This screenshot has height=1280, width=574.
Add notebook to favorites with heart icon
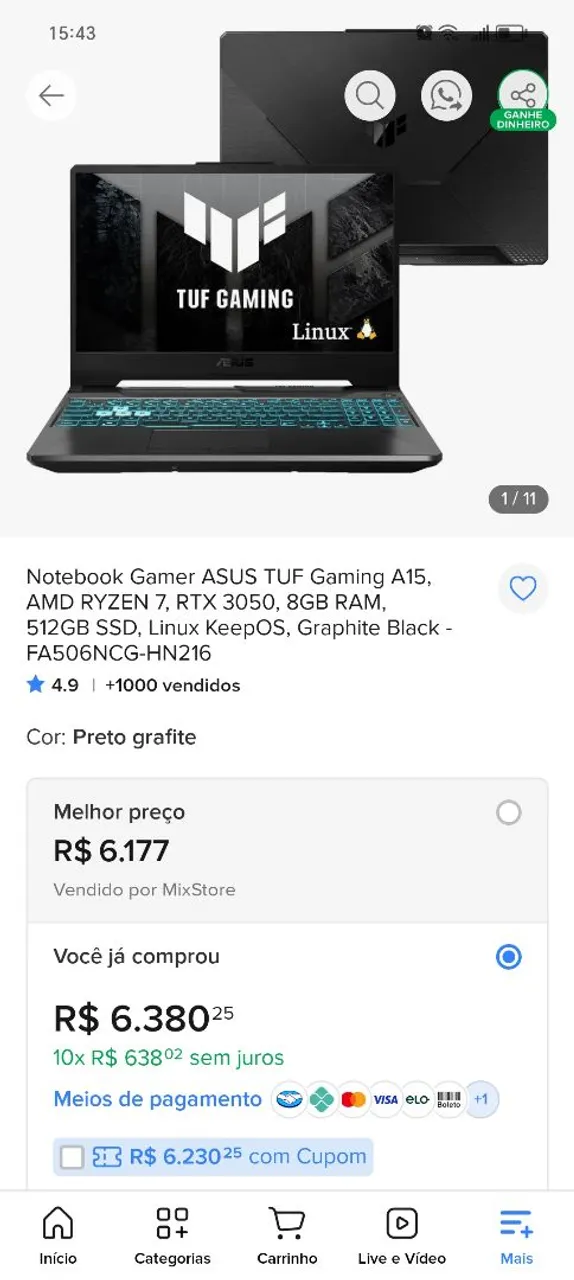523,589
